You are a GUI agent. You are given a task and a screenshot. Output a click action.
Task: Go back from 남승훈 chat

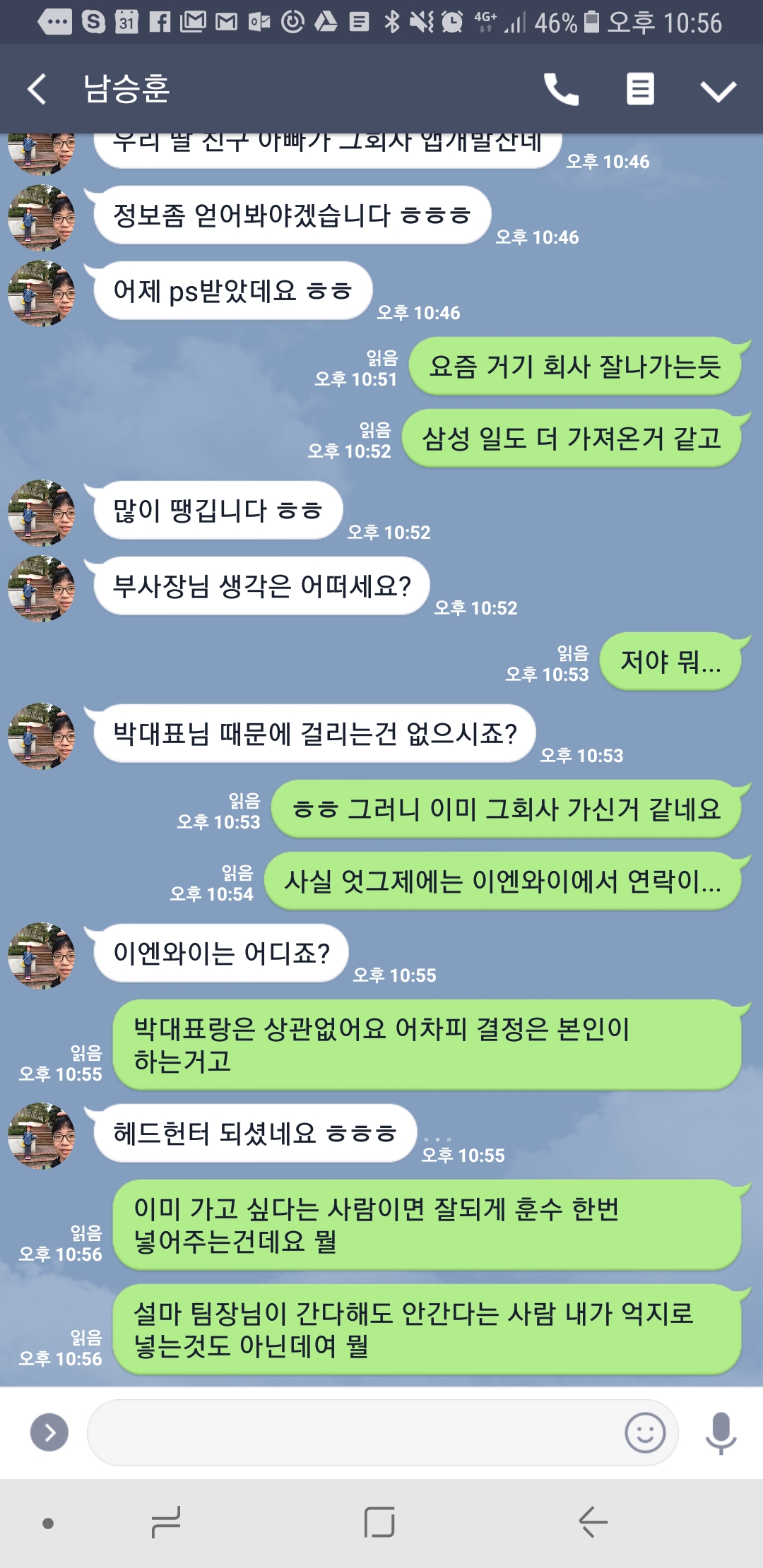click(37, 90)
